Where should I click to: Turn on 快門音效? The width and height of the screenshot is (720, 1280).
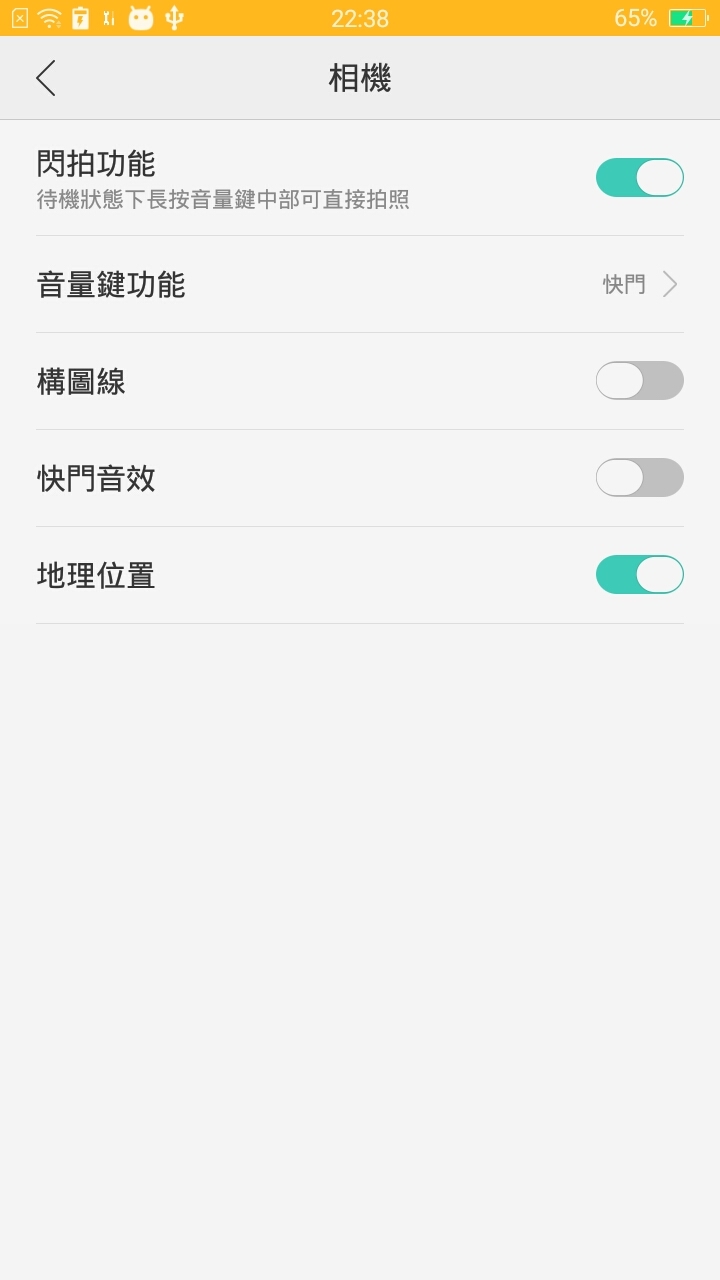pos(639,478)
